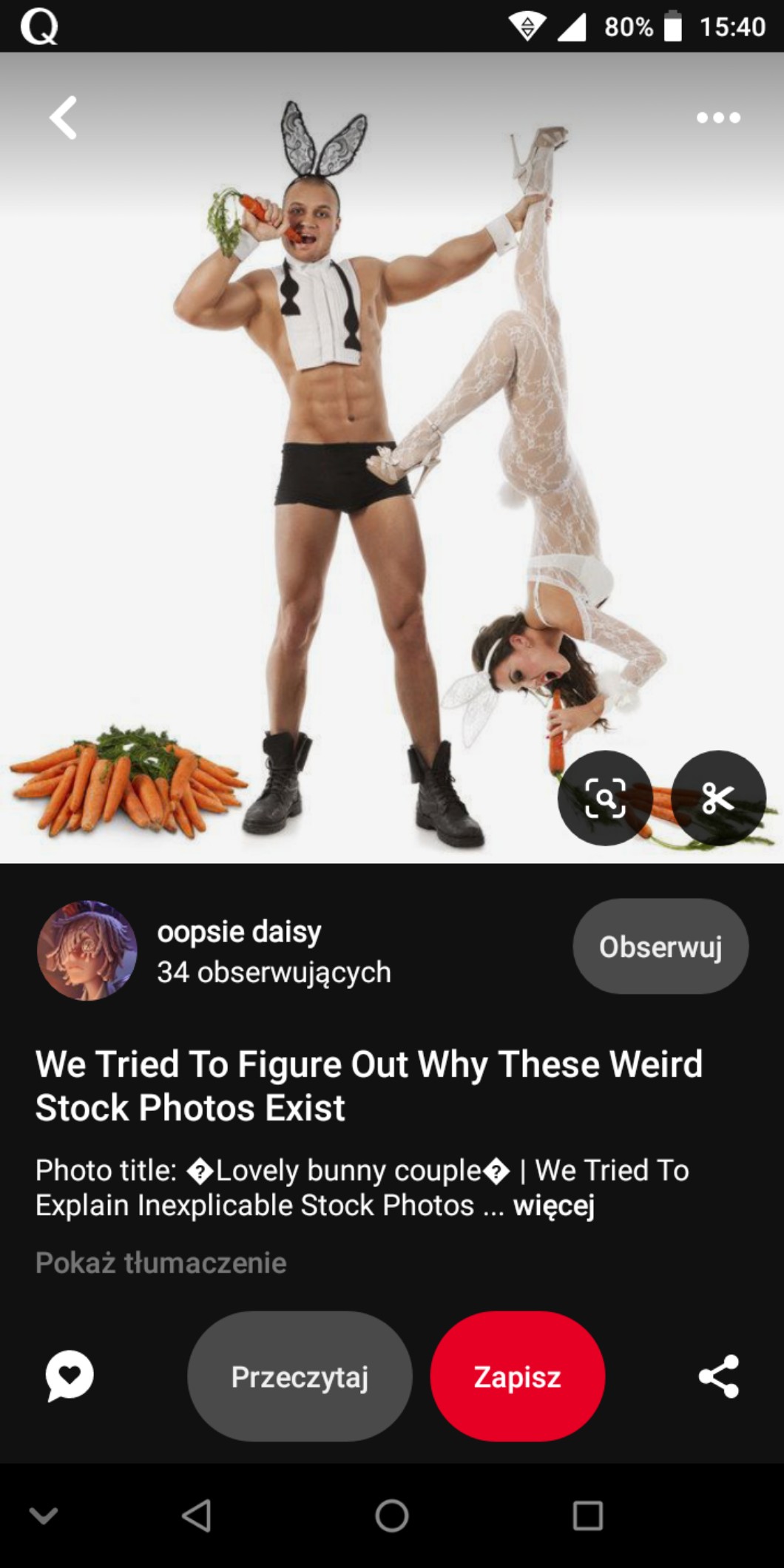Show translation via Pokaż tłumaczenie
Viewport: 784px width, 1568px height.
(161, 1263)
